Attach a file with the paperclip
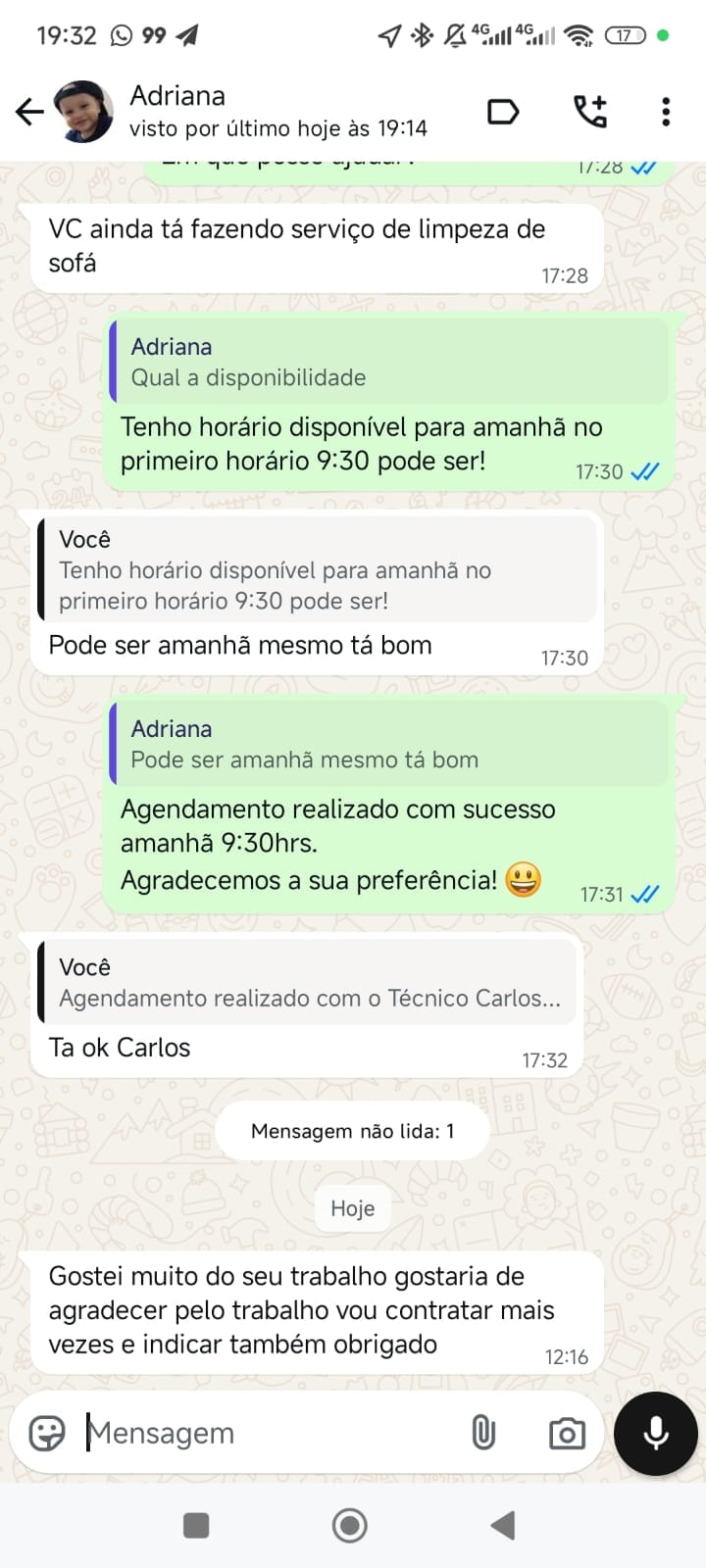This screenshot has width=706, height=1568. [x=483, y=1433]
